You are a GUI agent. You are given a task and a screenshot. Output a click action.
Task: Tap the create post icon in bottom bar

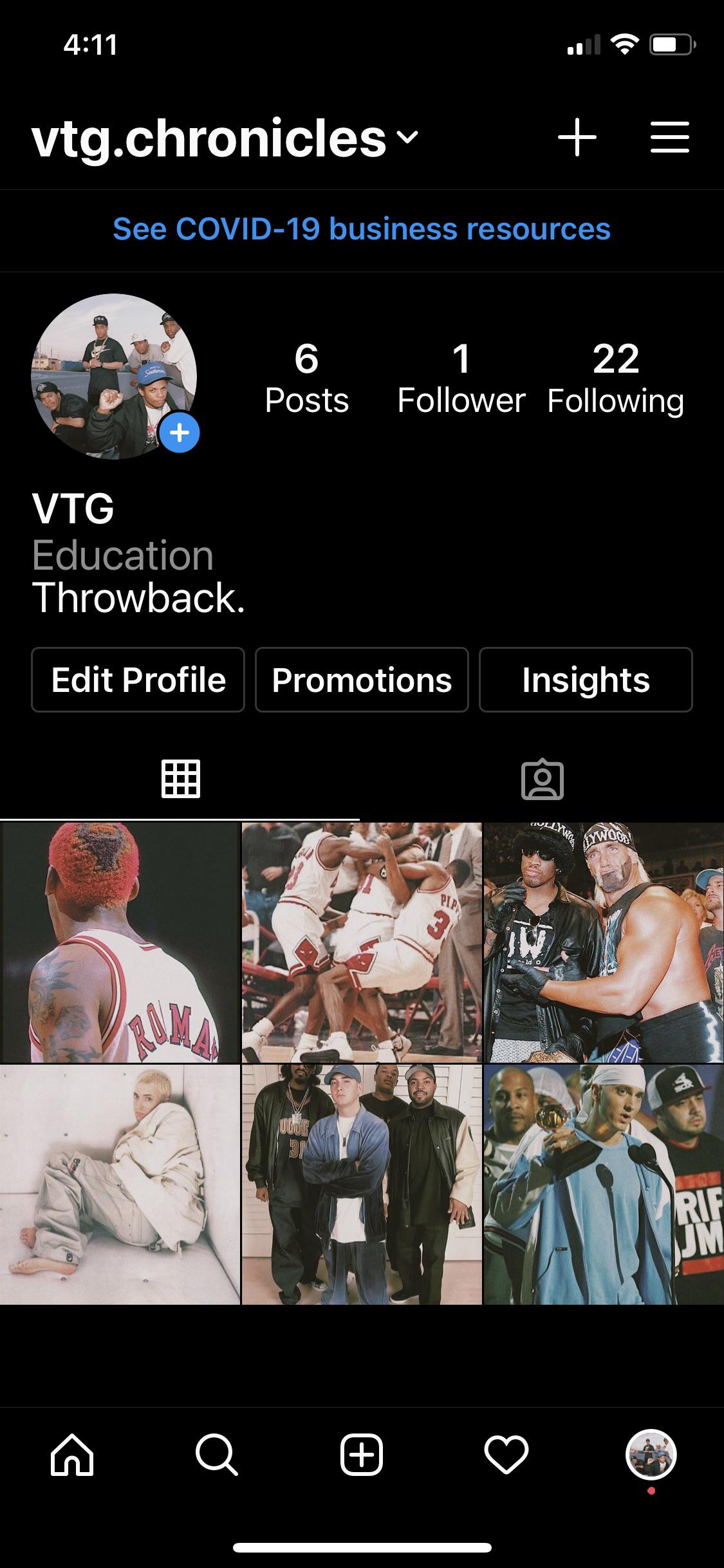click(362, 1455)
